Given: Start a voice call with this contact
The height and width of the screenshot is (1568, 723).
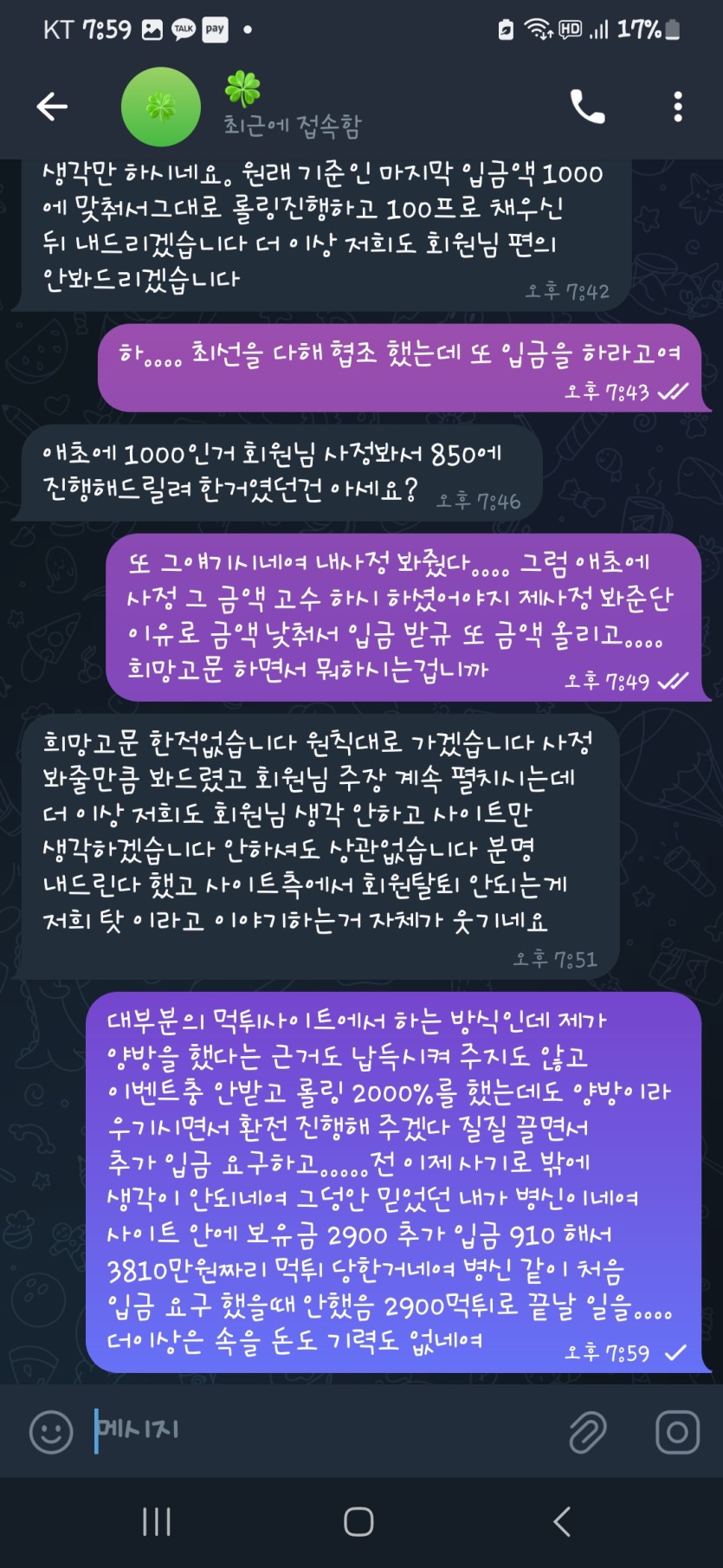Looking at the screenshot, I should (x=587, y=107).
